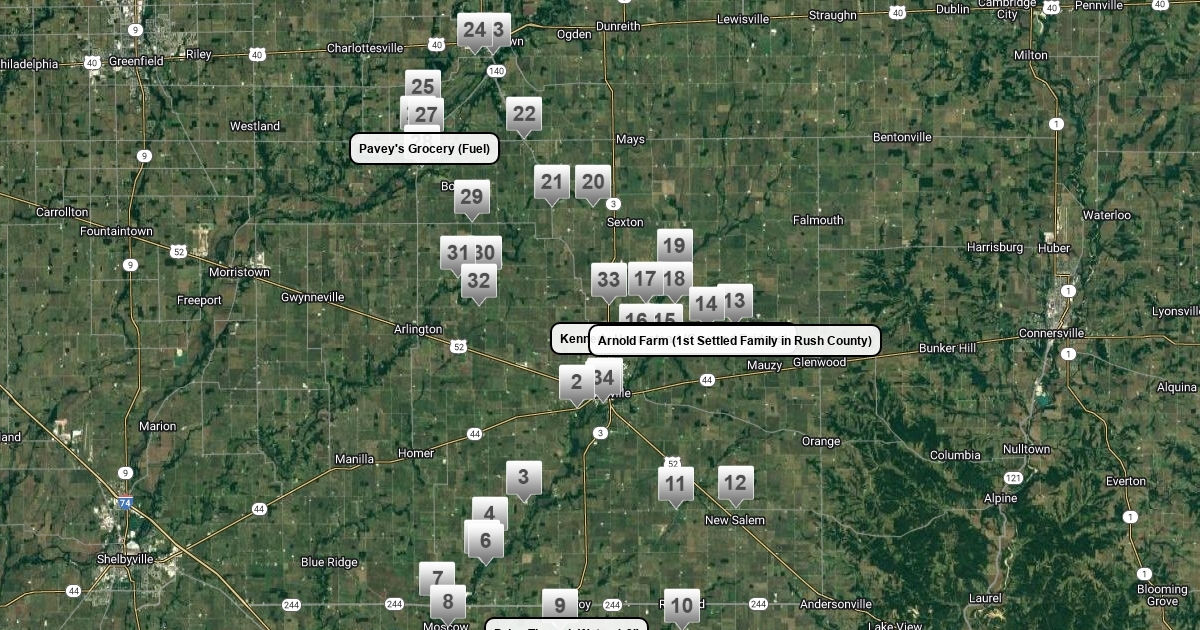Open the Pavey's Grocery (Fuel) label
1200x630 pixels.
[x=424, y=149]
